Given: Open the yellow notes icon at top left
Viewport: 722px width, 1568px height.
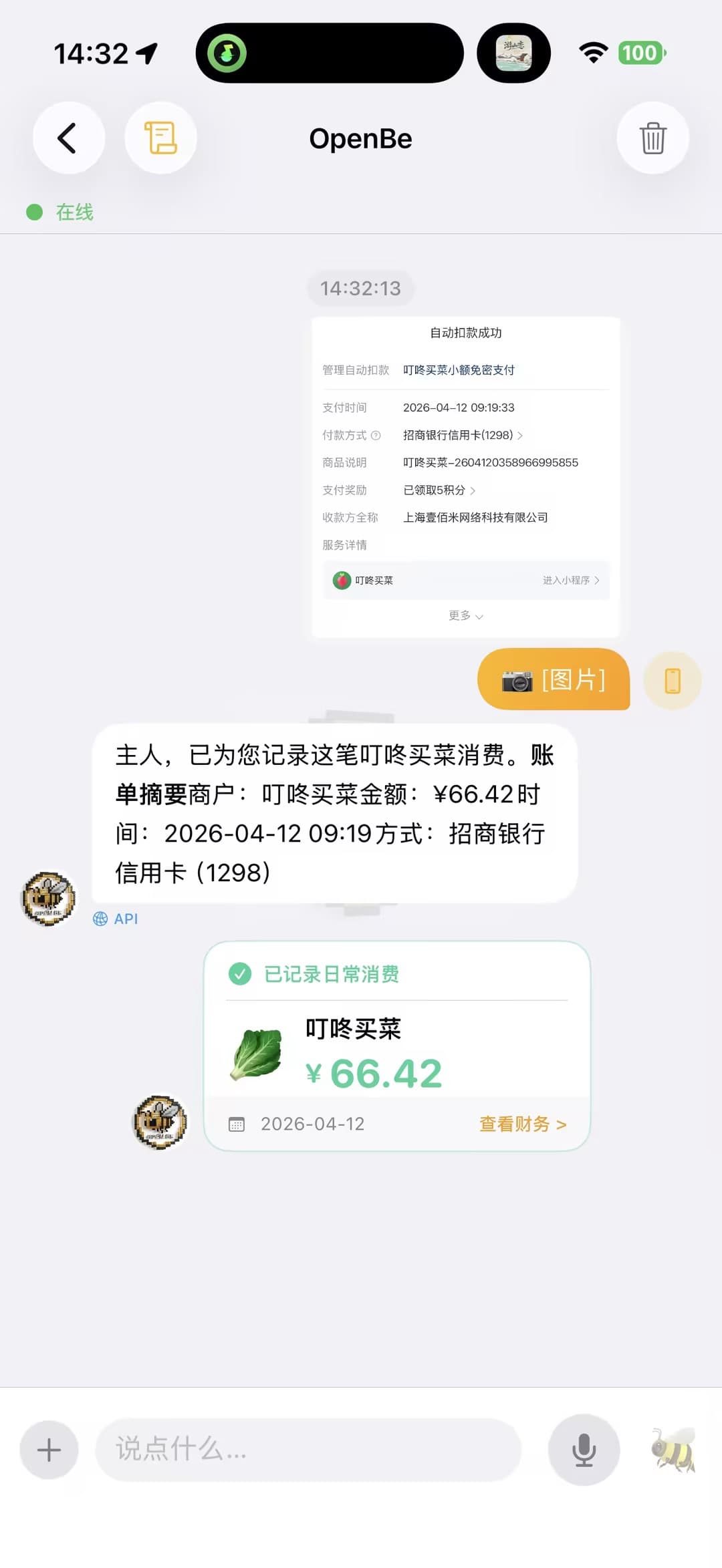Looking at the screenshot, I should (x=160, y=137).
